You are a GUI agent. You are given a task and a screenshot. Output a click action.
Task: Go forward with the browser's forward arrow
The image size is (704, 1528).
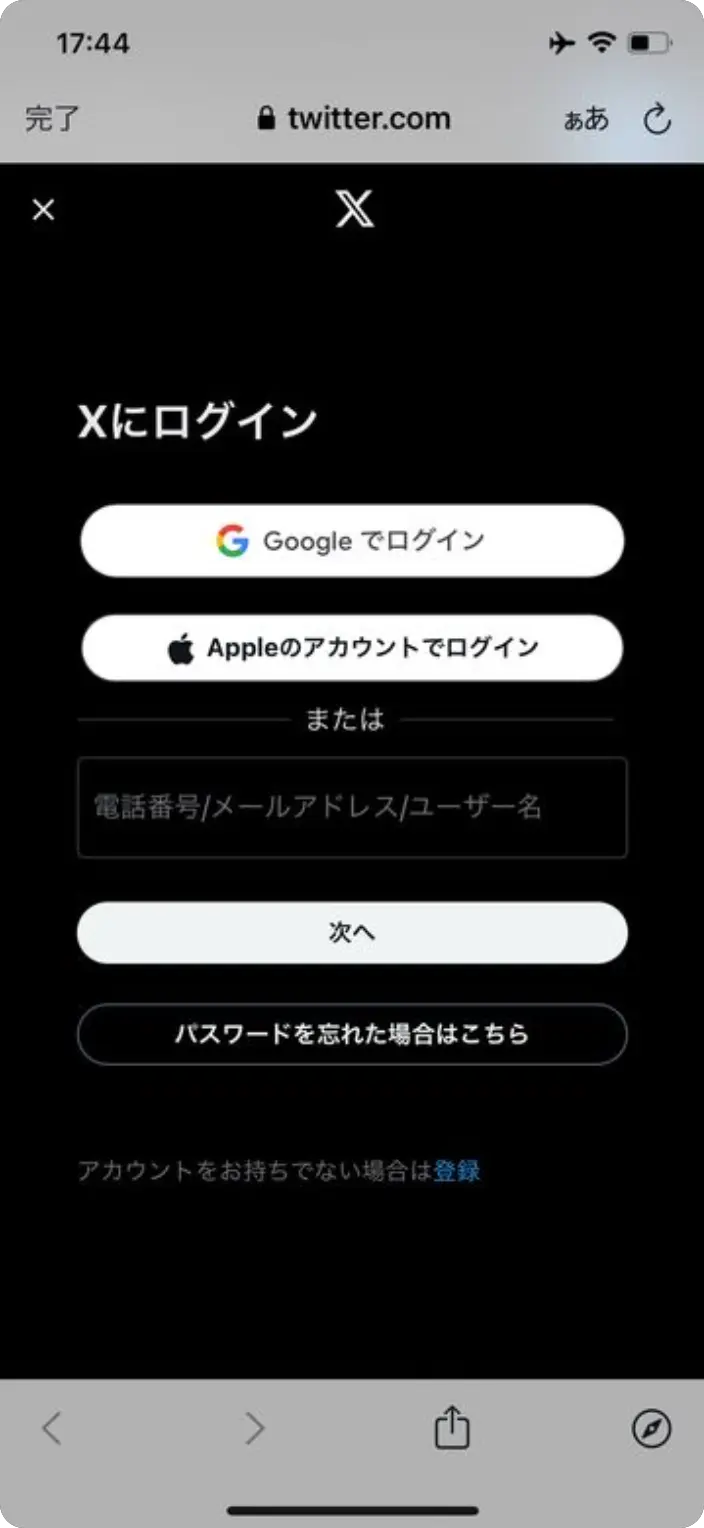pyautogui.click(x=255, y=1429)
